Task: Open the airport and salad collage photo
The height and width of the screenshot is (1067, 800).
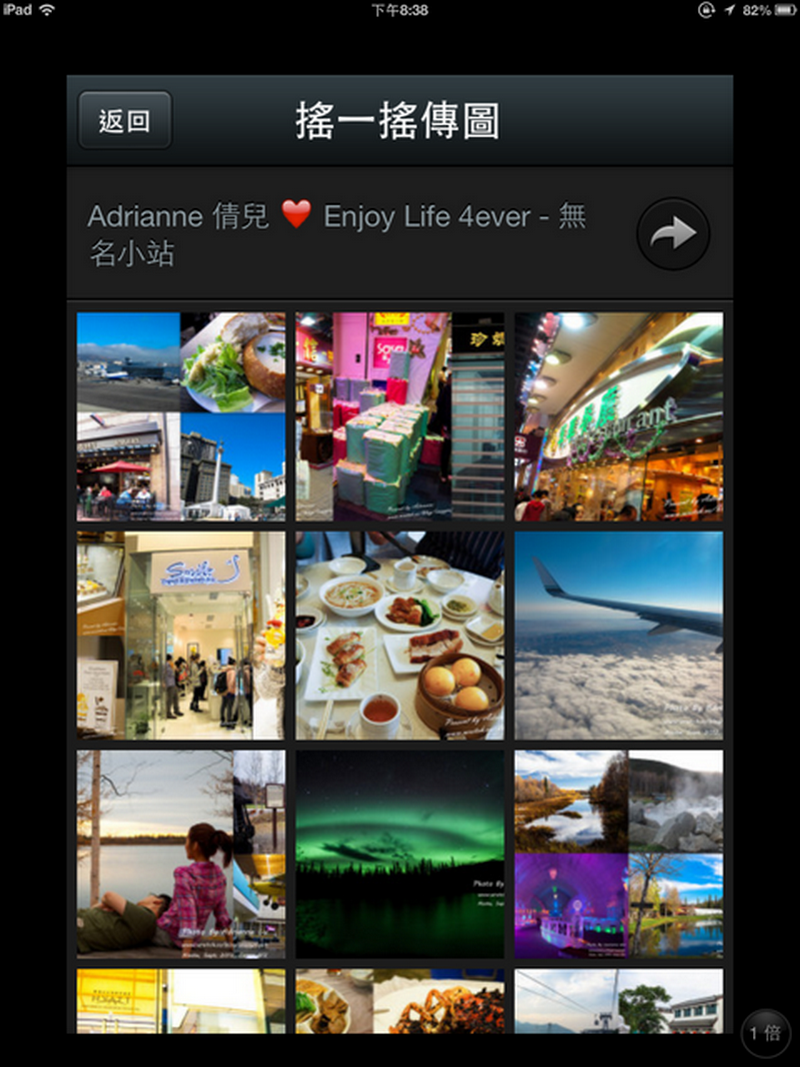Action: 181,416
